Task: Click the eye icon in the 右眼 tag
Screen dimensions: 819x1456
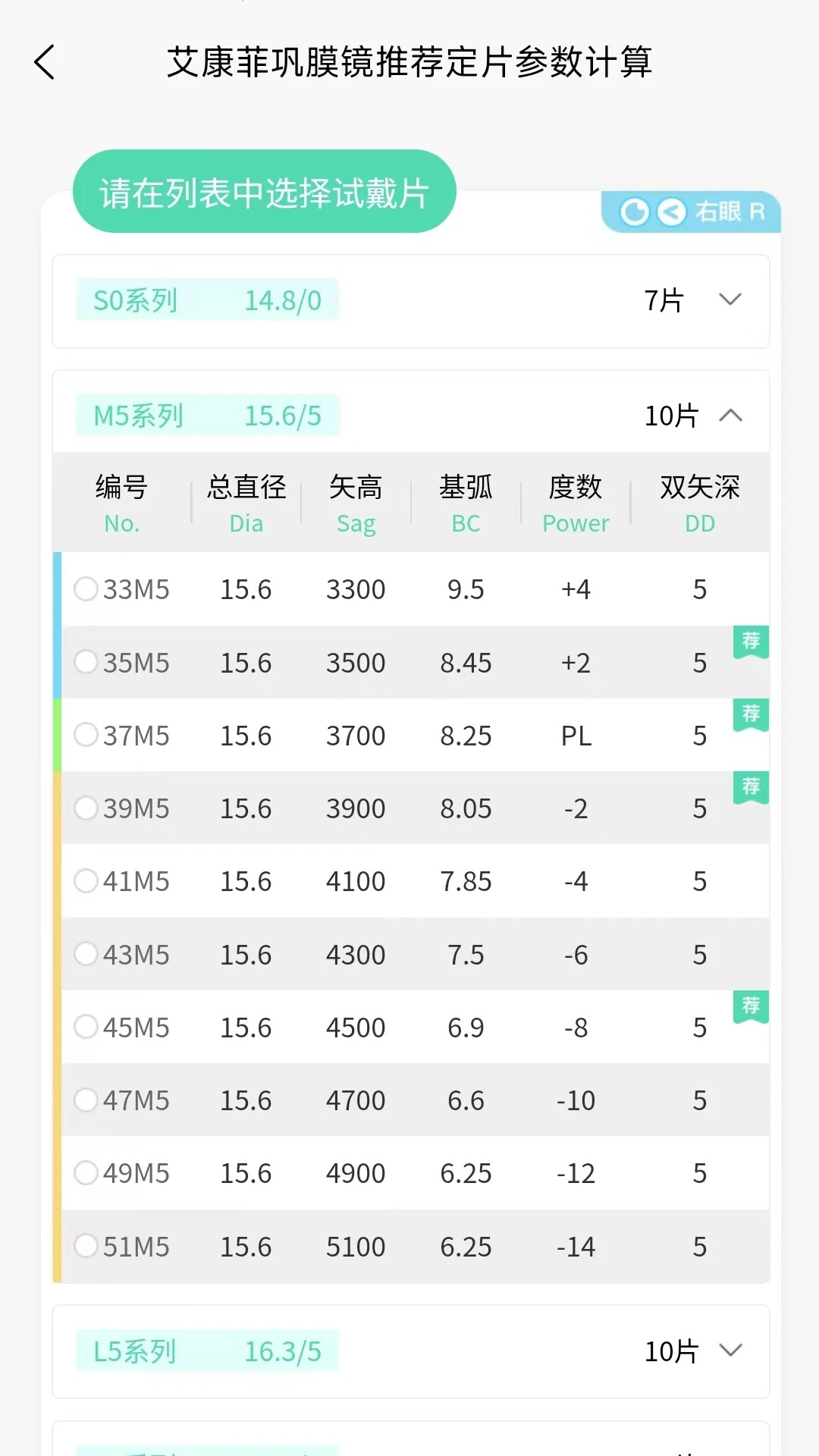Action: coord(634,213)
